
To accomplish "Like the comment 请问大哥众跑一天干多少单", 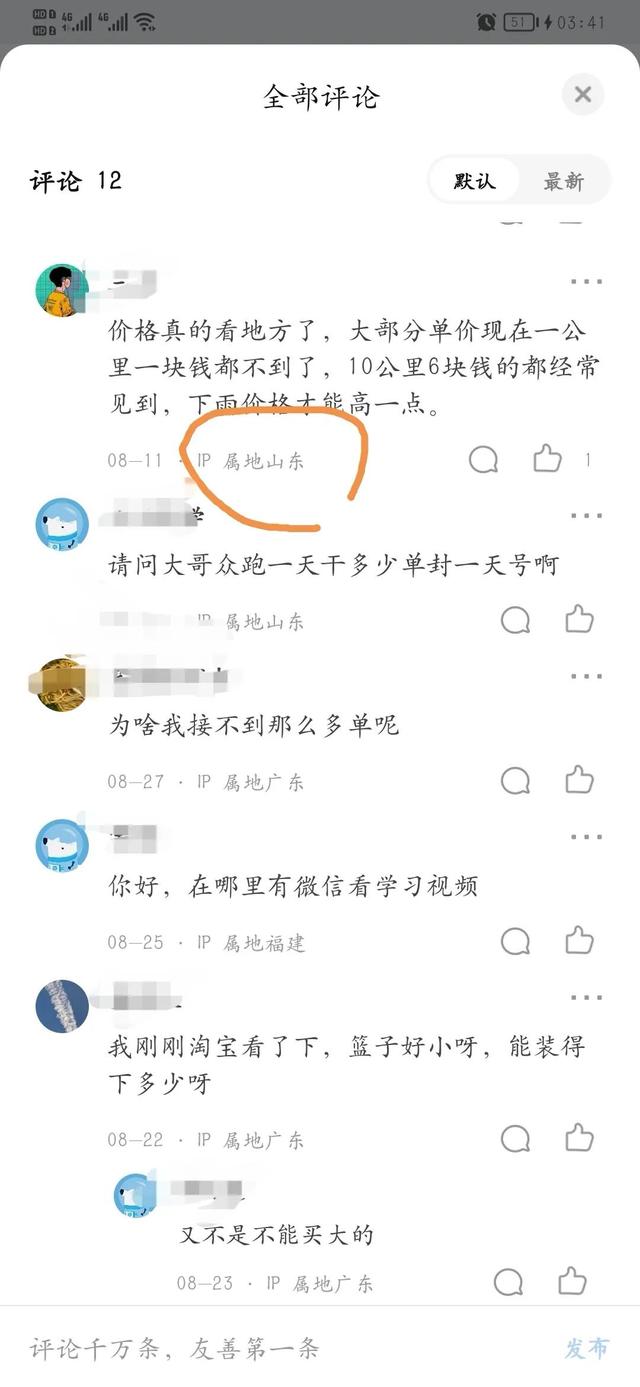I will pos(579,620).
